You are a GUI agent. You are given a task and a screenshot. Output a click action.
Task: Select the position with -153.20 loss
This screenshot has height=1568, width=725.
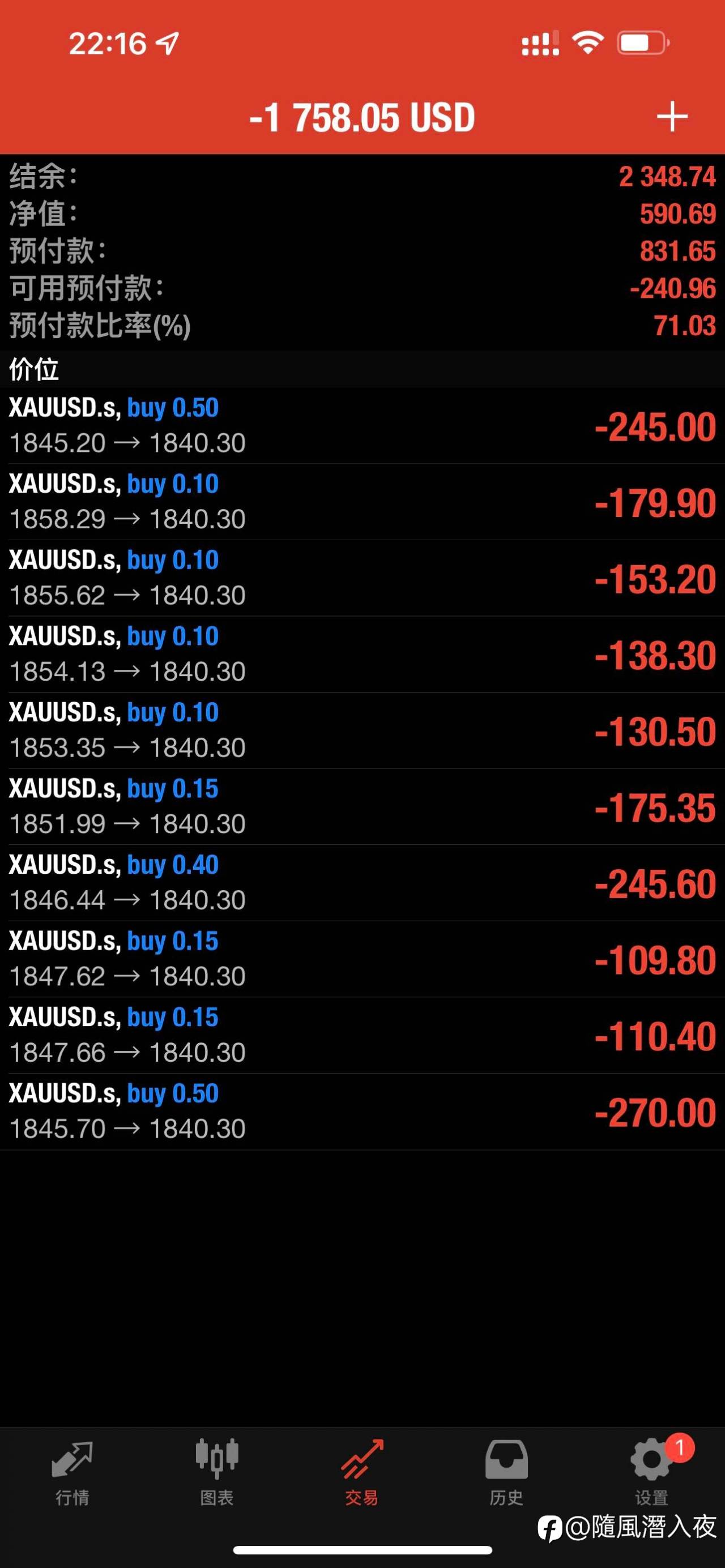click(362, 578)
